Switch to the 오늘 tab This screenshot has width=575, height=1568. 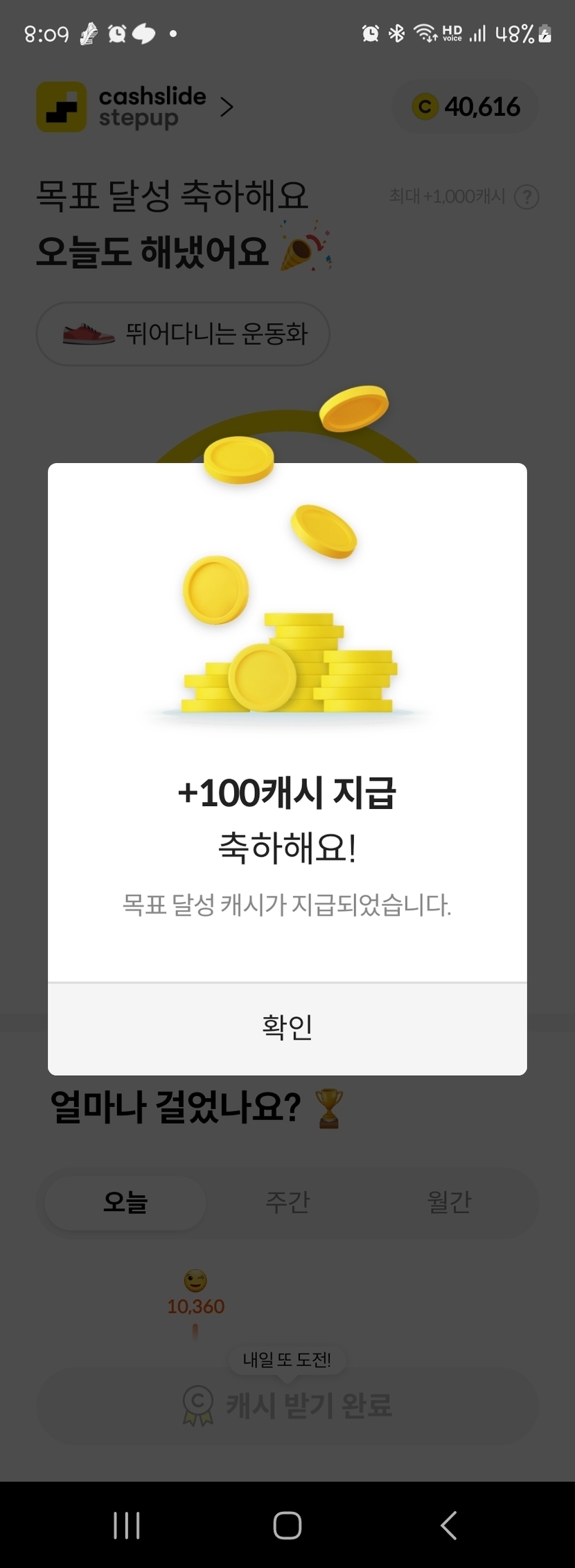click(x=125, y=1201)
